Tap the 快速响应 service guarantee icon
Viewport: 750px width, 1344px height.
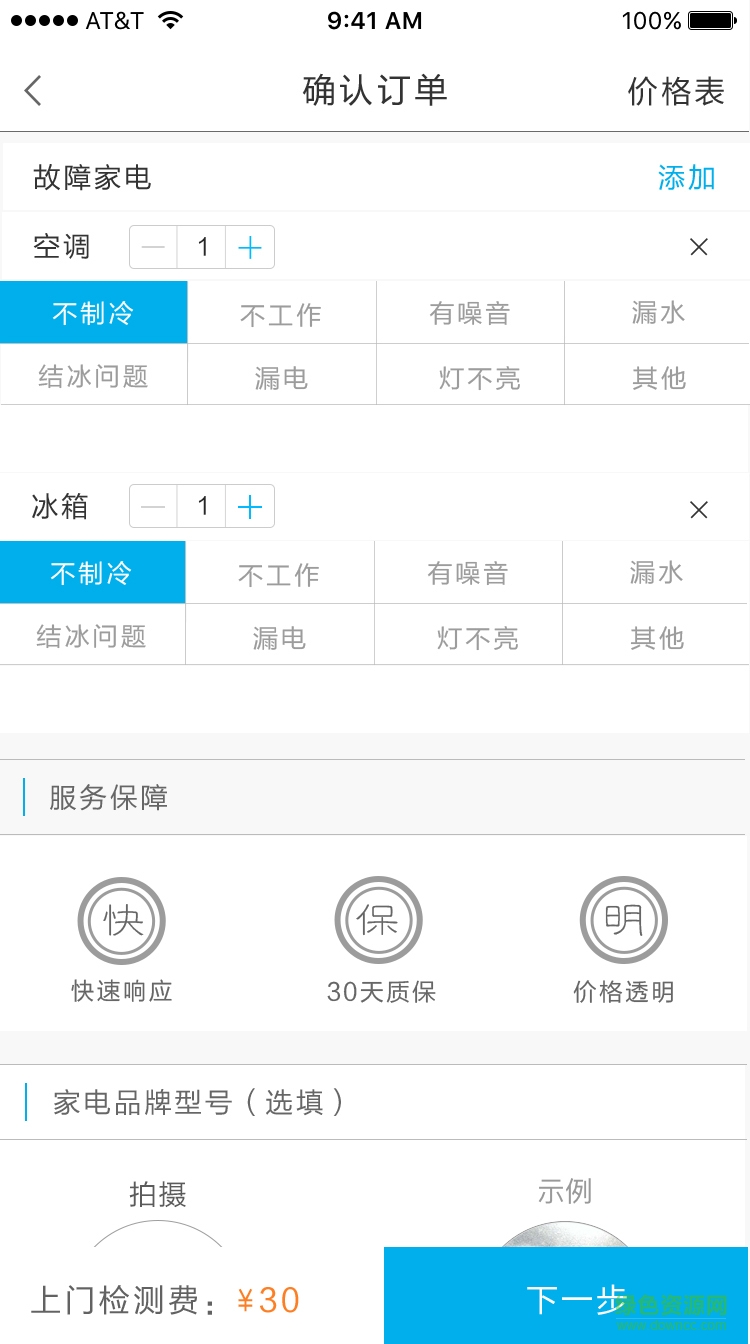122,920
